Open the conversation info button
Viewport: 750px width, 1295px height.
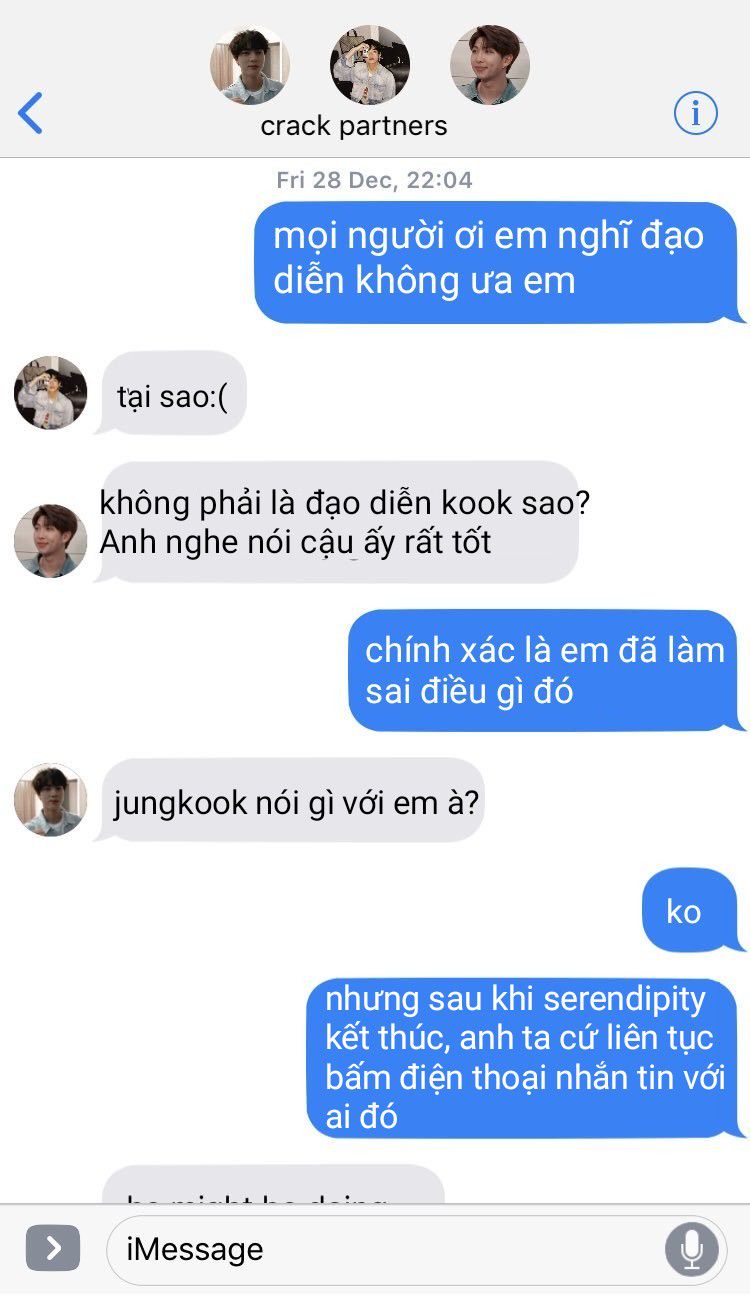click(695, 113)
